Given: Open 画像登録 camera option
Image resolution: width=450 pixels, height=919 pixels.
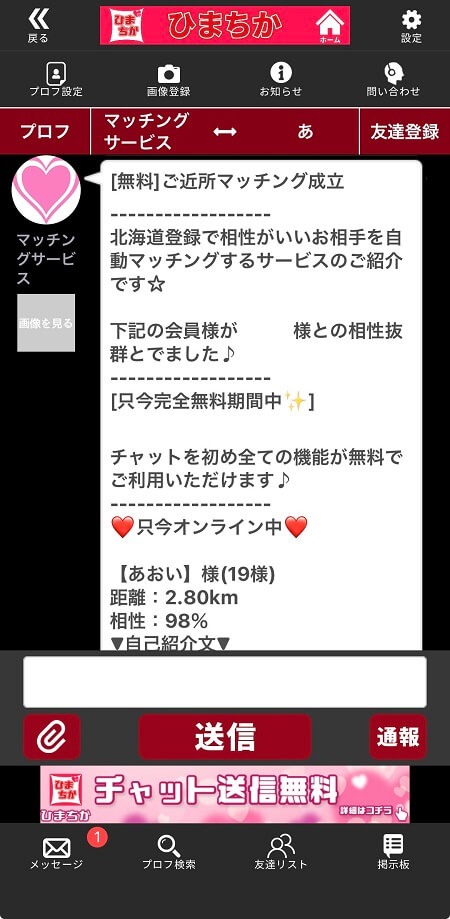Looking at the screenshot, I should coord(169,79).
